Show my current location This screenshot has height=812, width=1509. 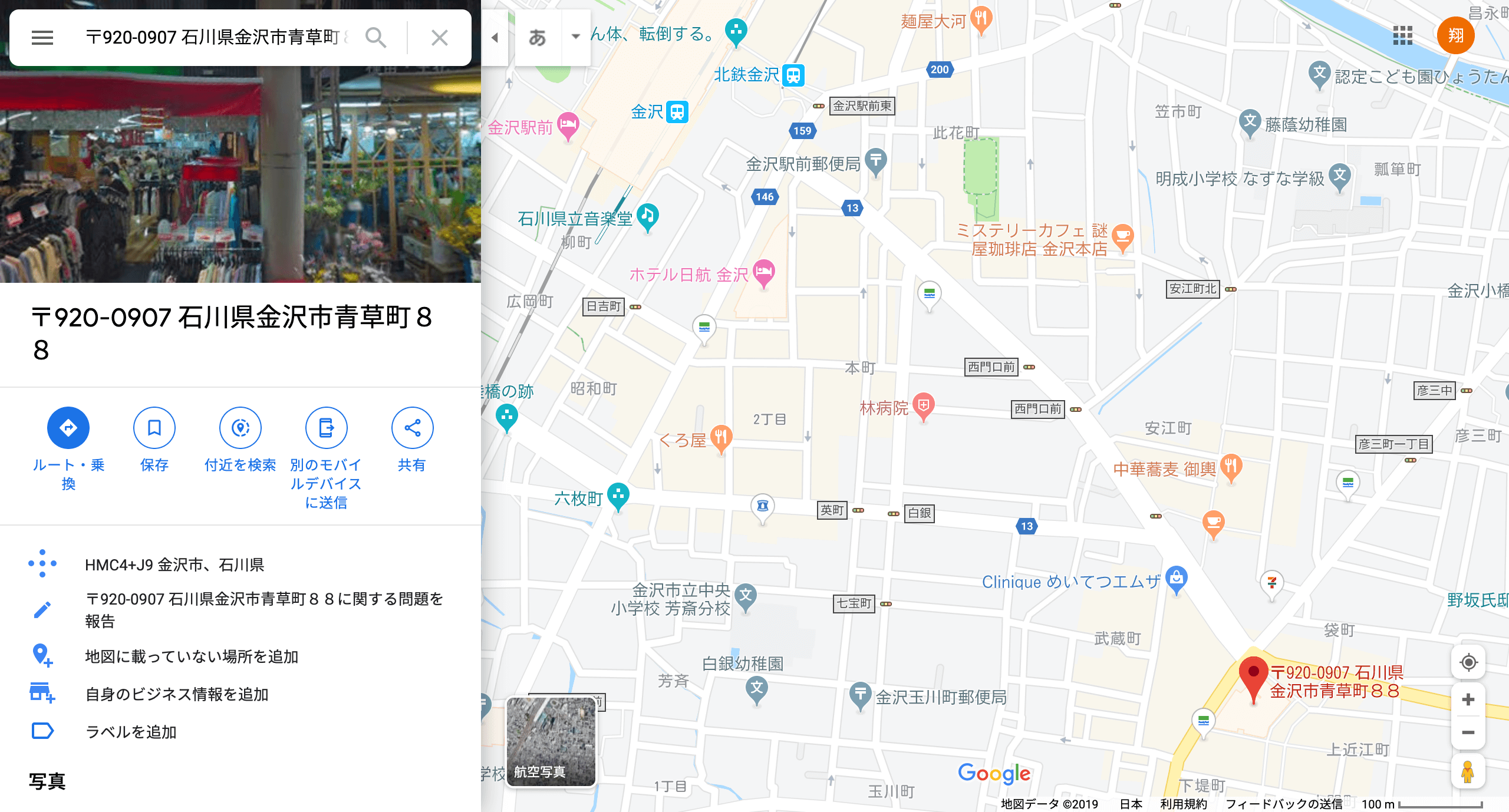1468,662
